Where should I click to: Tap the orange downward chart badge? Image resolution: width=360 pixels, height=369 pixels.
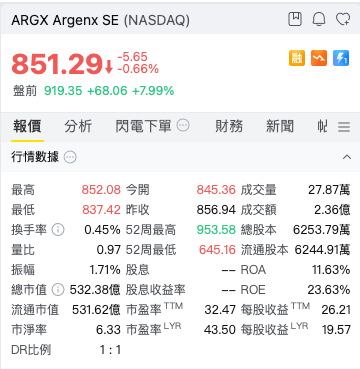(x=319, y=58)
